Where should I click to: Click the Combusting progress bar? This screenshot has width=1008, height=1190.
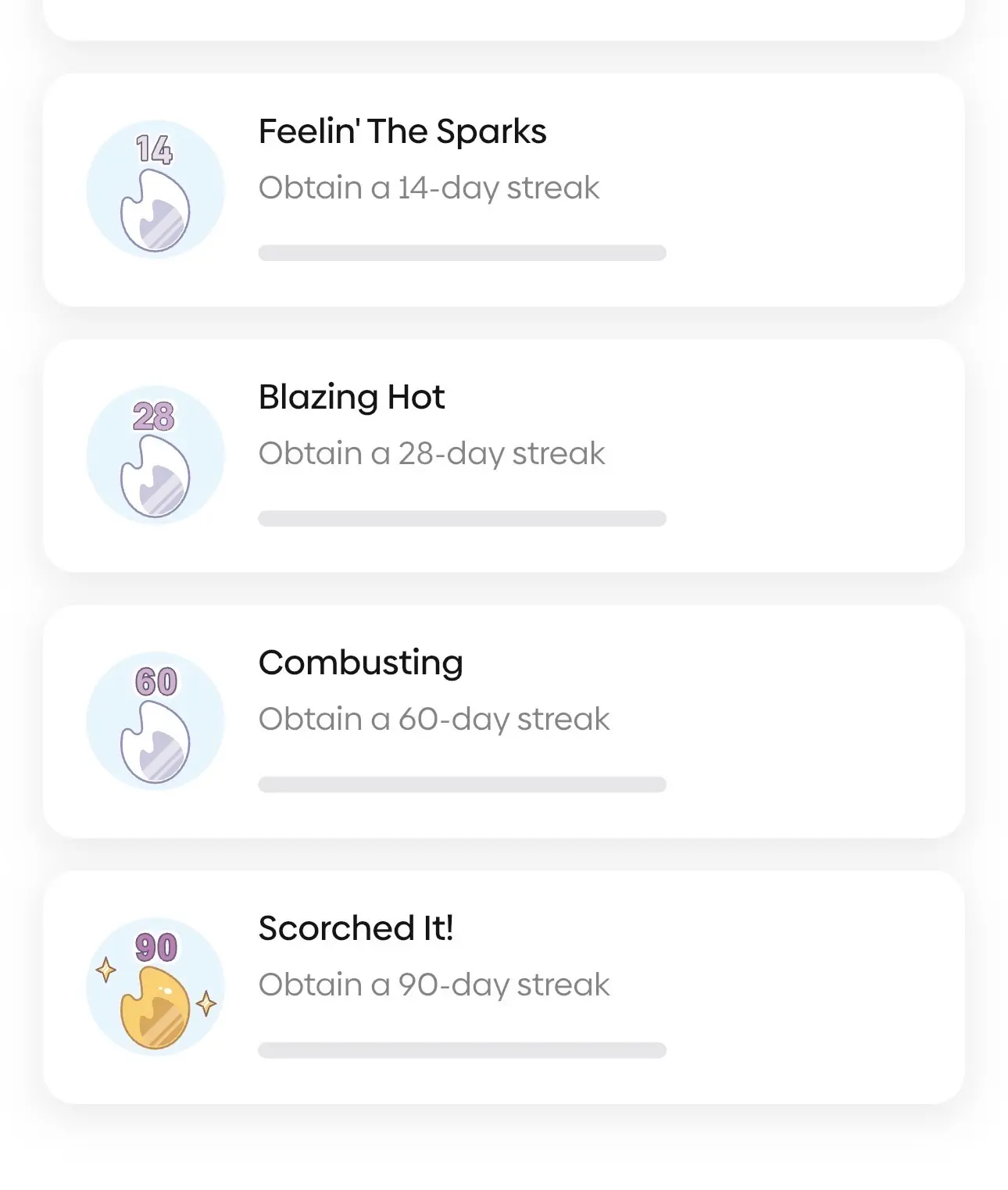[463, 783]
